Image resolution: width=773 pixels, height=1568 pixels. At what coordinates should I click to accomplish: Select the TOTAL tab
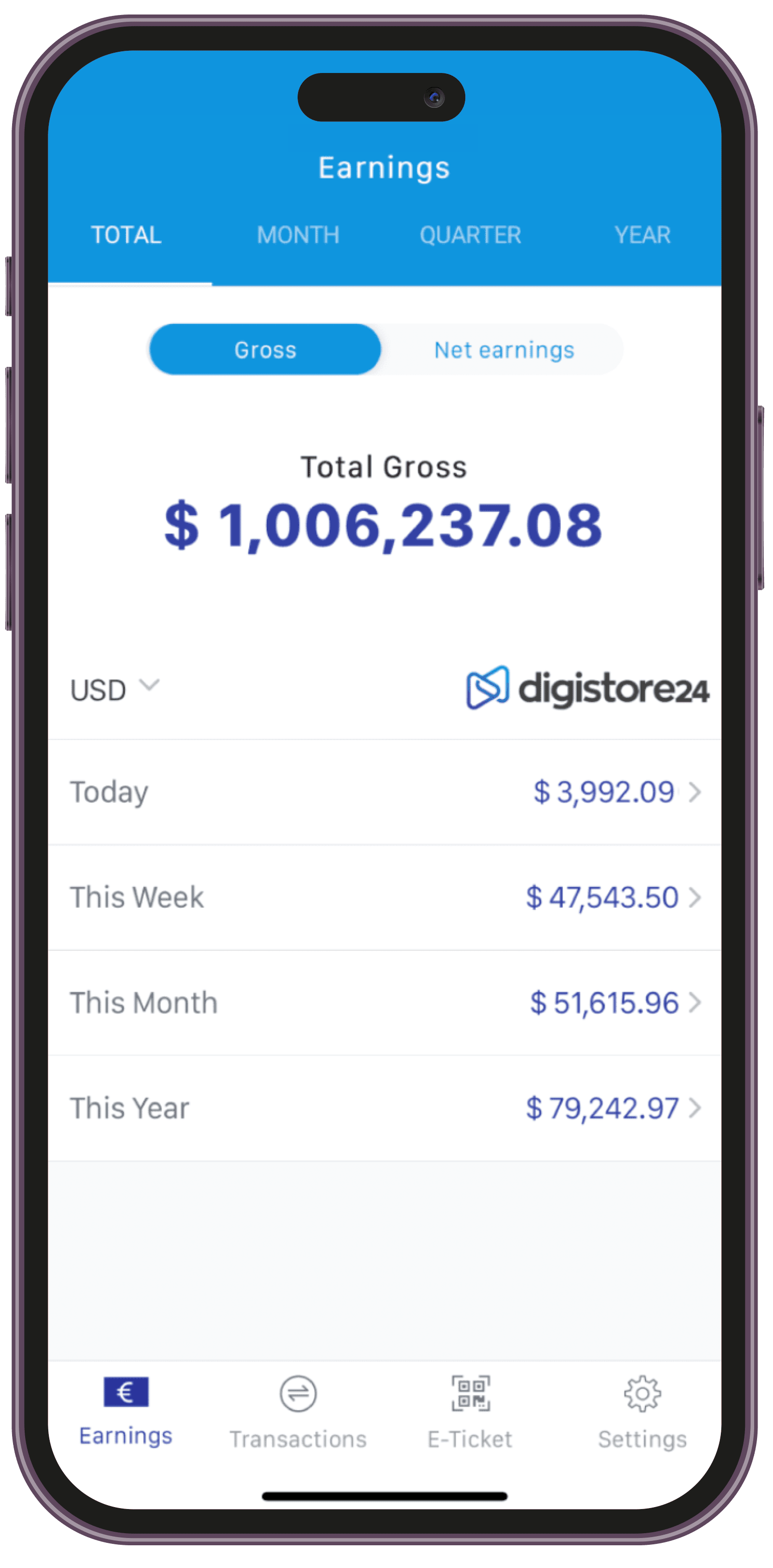click(x=127, y=235)
